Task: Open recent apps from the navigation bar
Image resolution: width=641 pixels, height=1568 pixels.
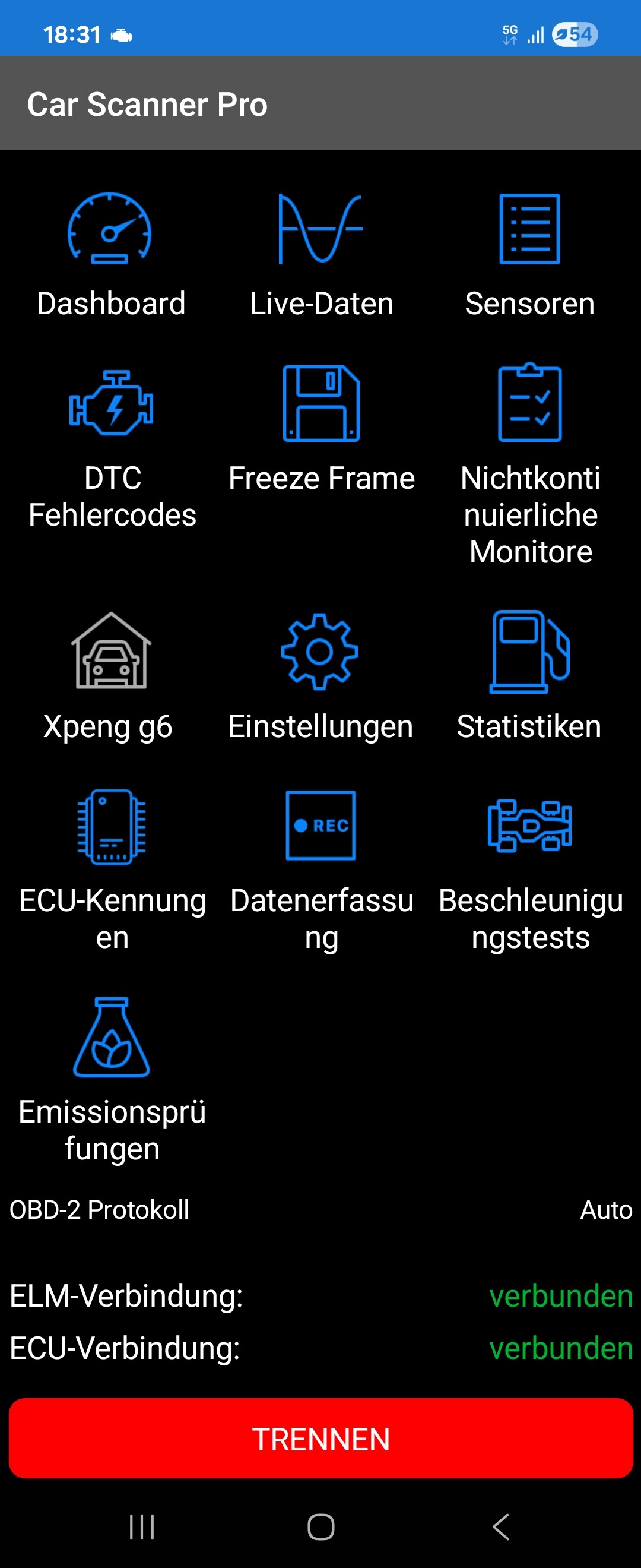Action: [142, 1526]
